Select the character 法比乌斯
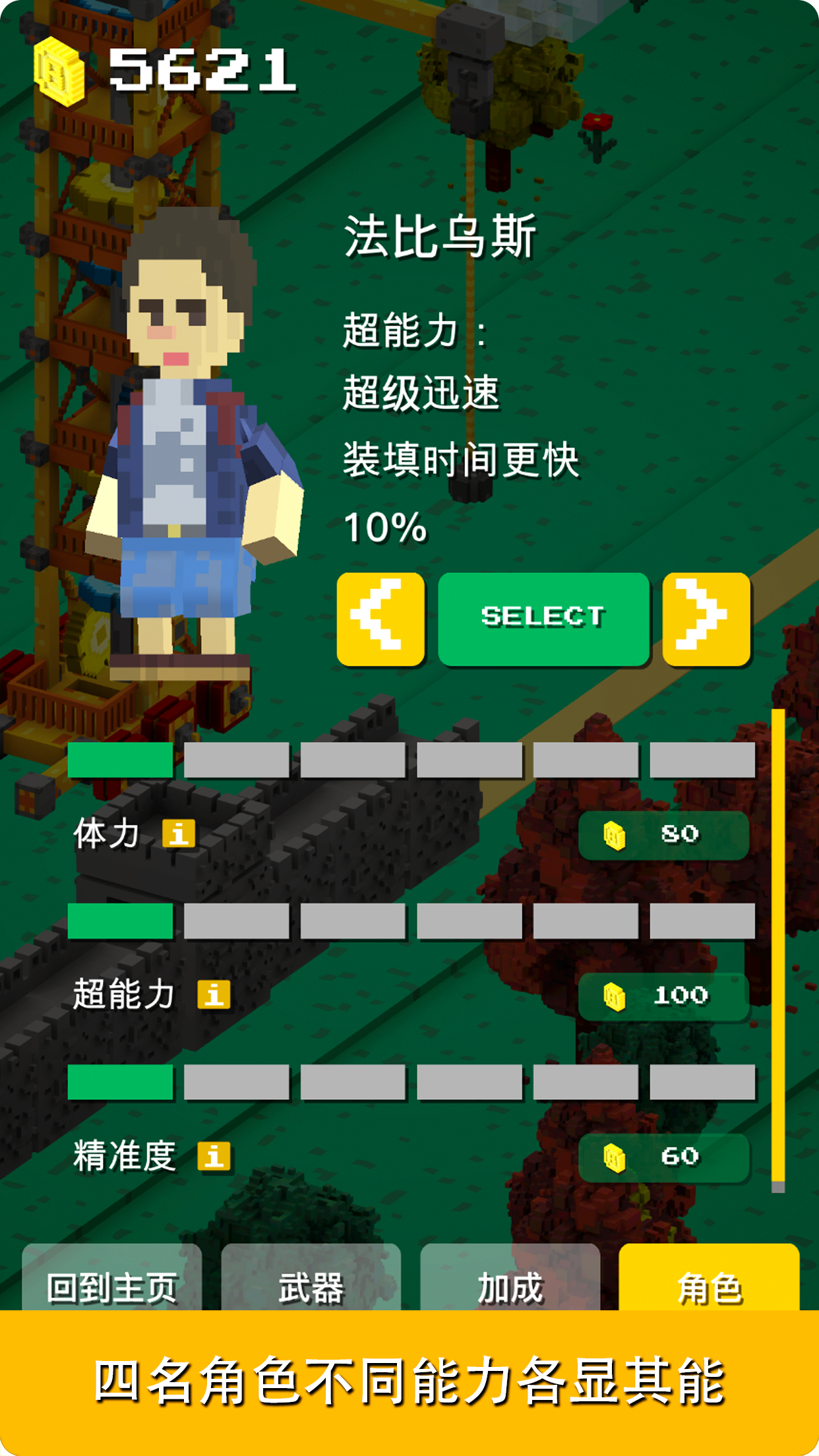The image size is (819, 1456). click(543, 619)
